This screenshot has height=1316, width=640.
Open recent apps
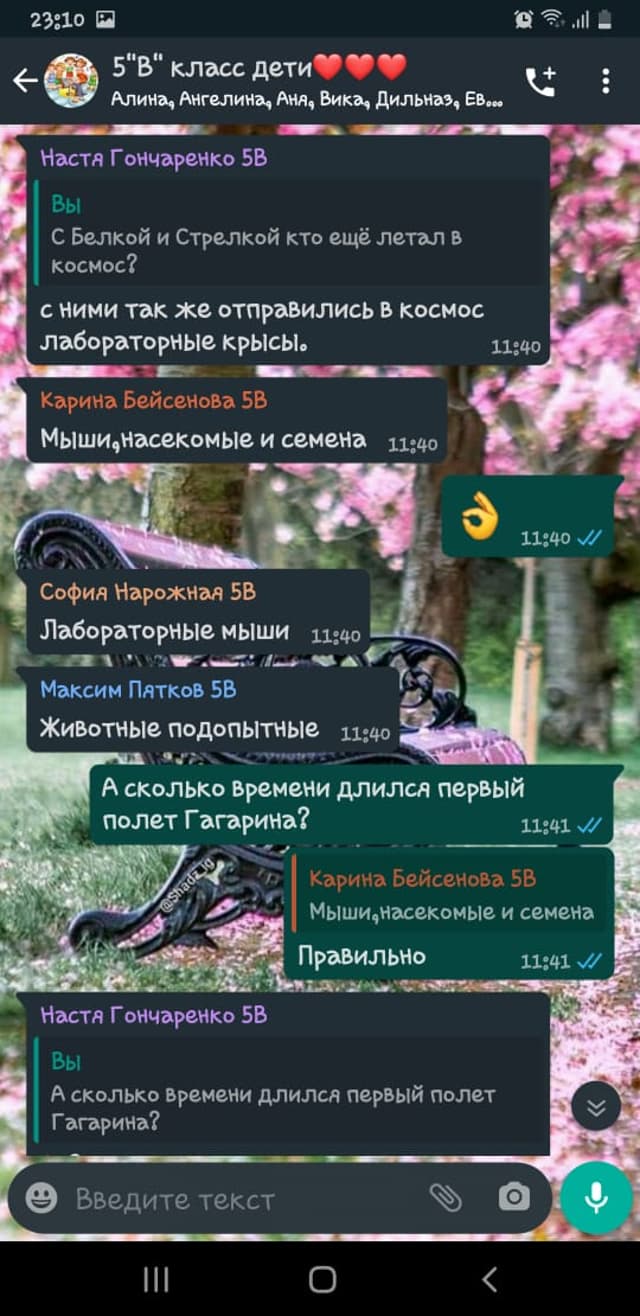point(156,1279)
